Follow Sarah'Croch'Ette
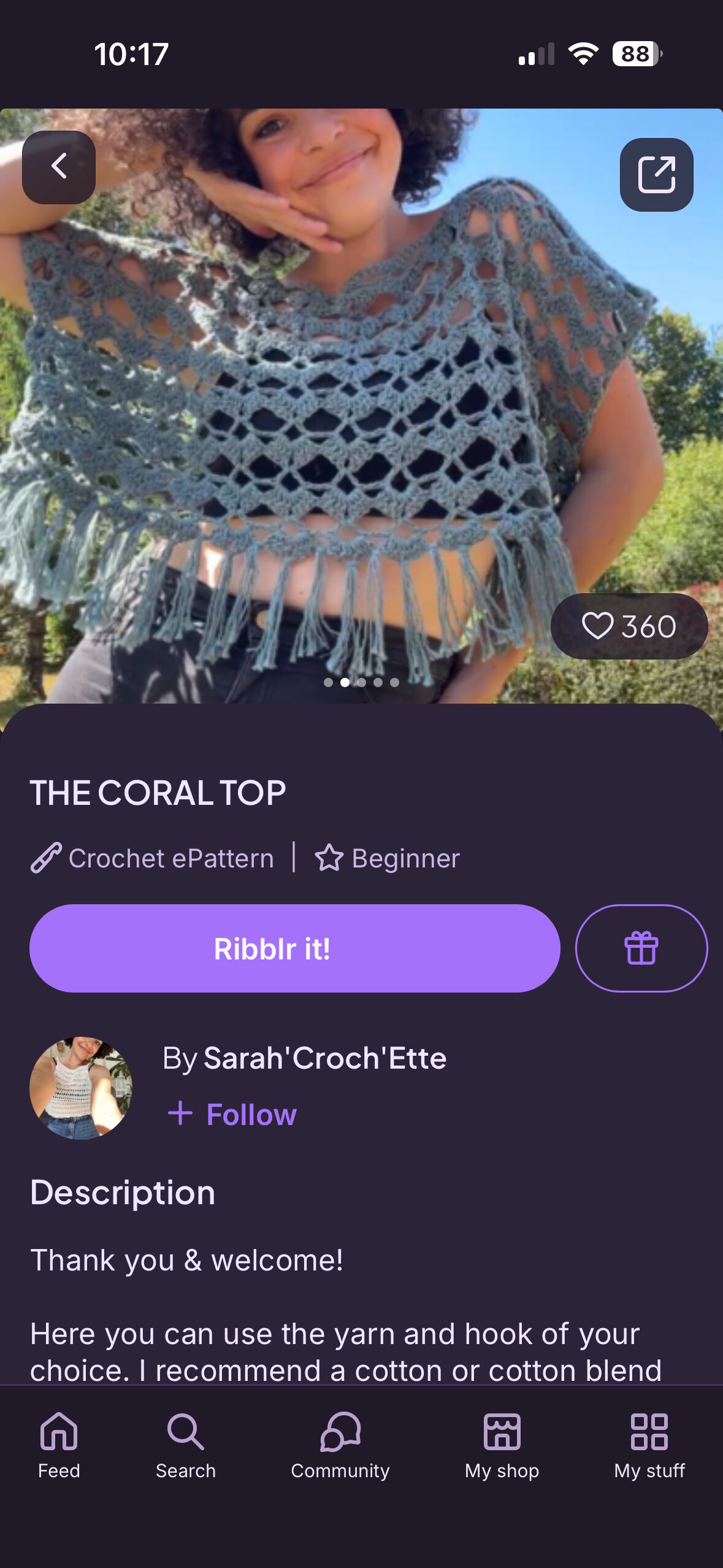Screen dimensions: 723x1568 click(233, 1114)
